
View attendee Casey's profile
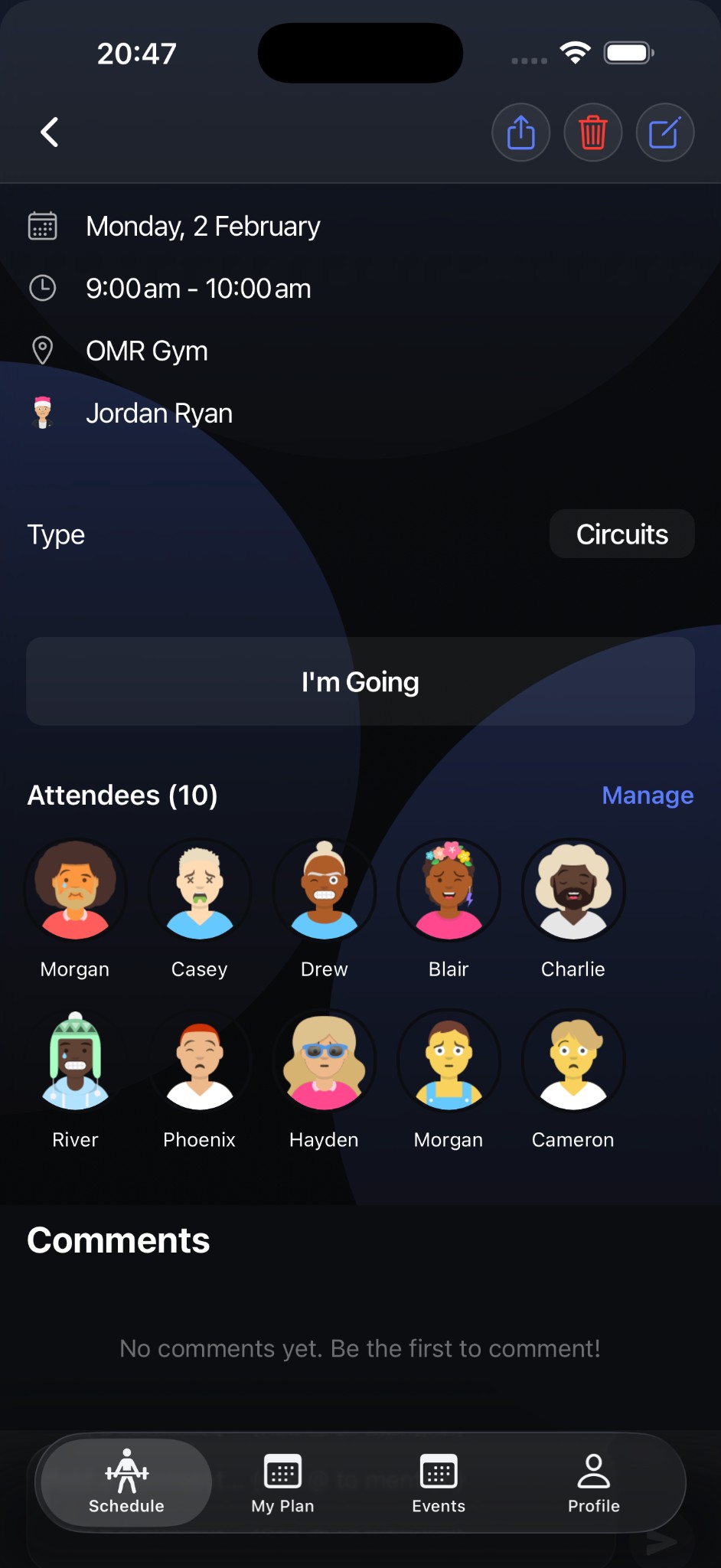click(x=200, y=890)
